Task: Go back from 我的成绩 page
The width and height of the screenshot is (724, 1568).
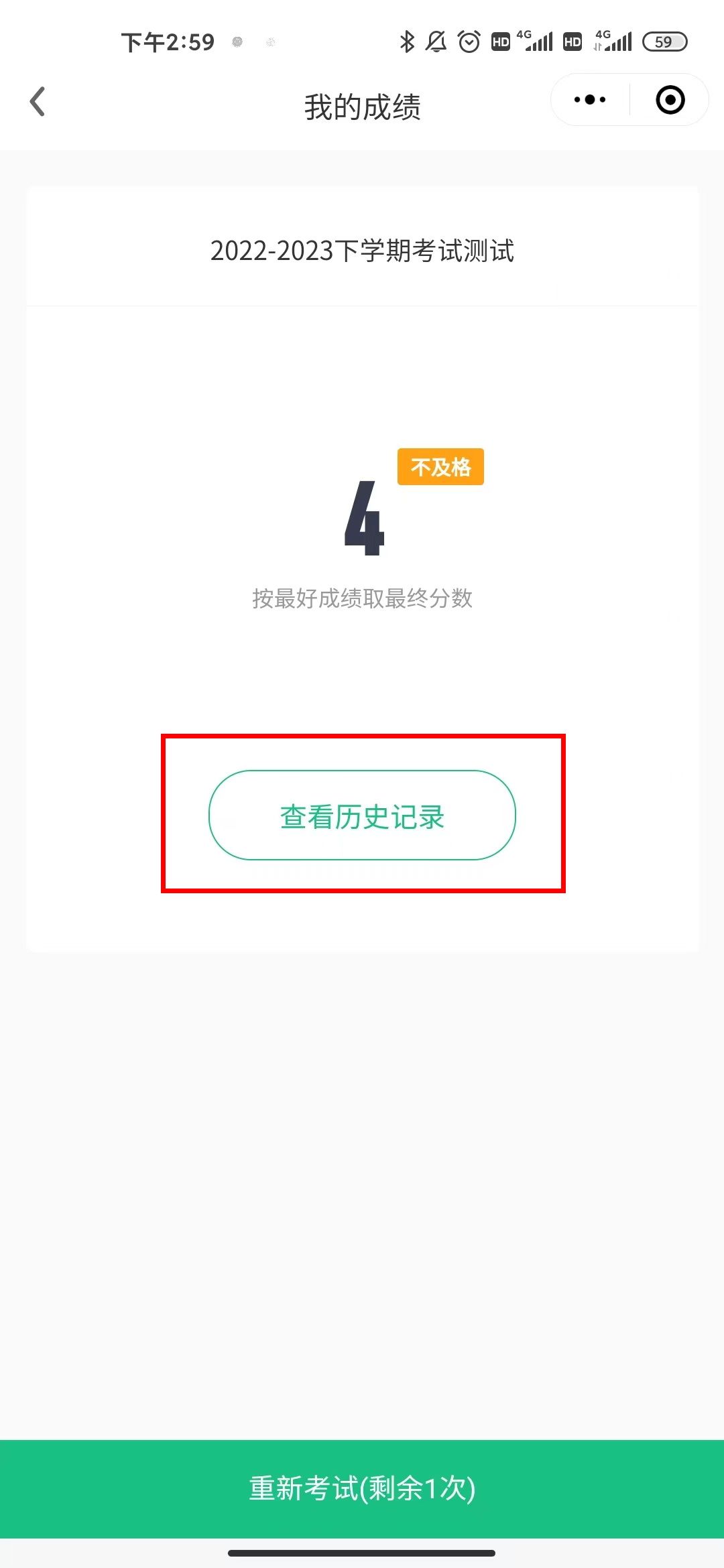Action: click(38, 102)
